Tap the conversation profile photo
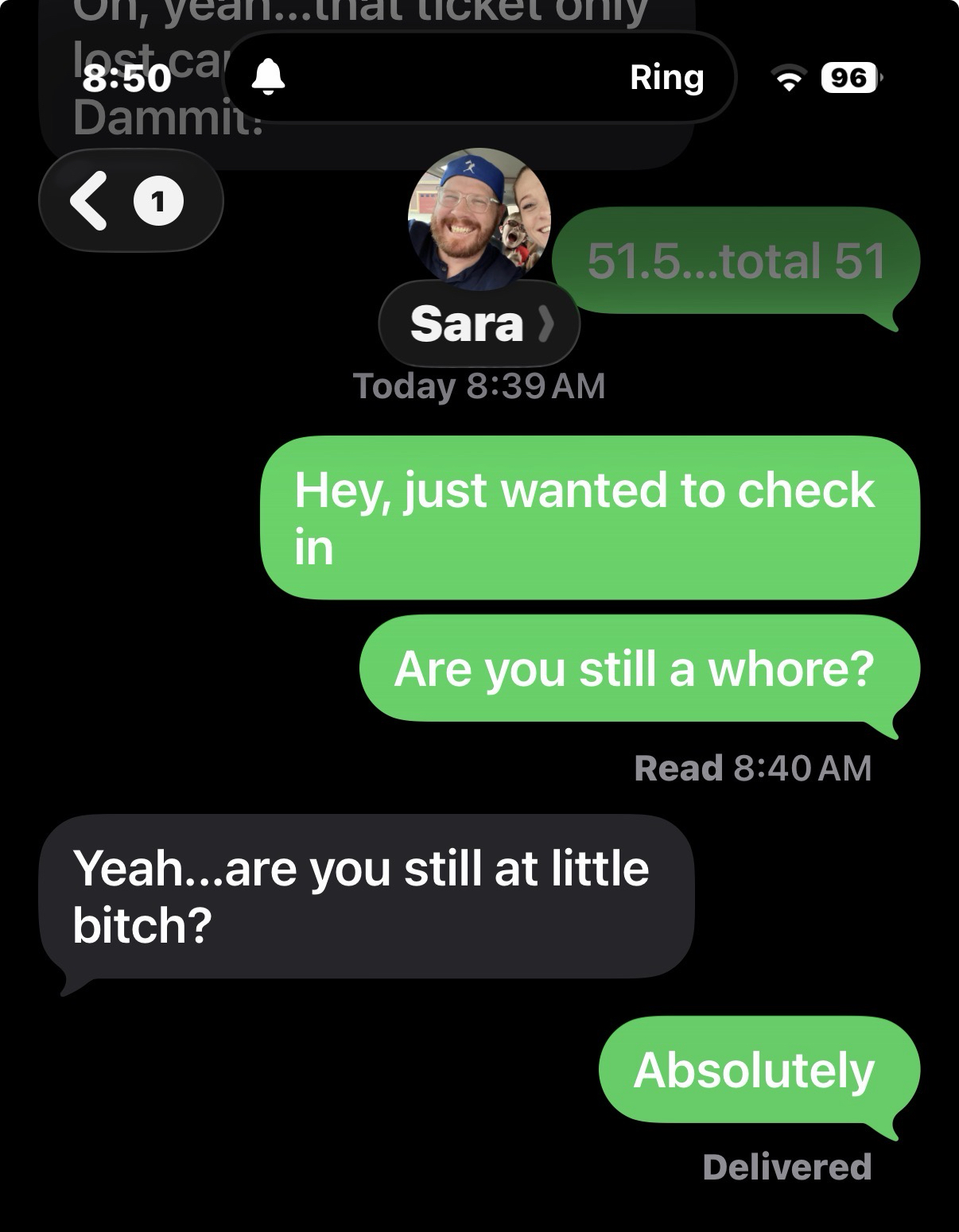This screenshot has width=959, height=1232. 479,219
